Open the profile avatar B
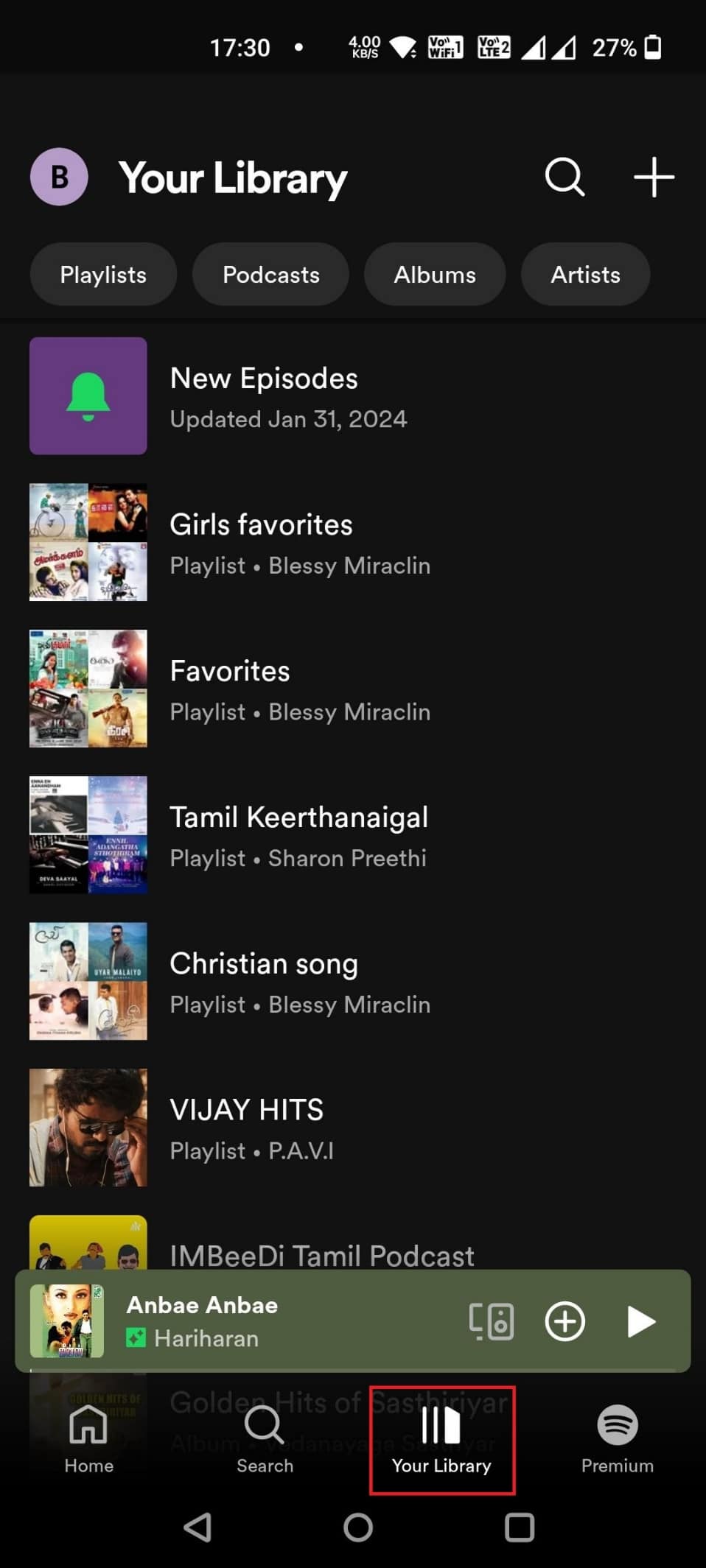The height and width of the screenshot is (1568, 706). point(59,177)
